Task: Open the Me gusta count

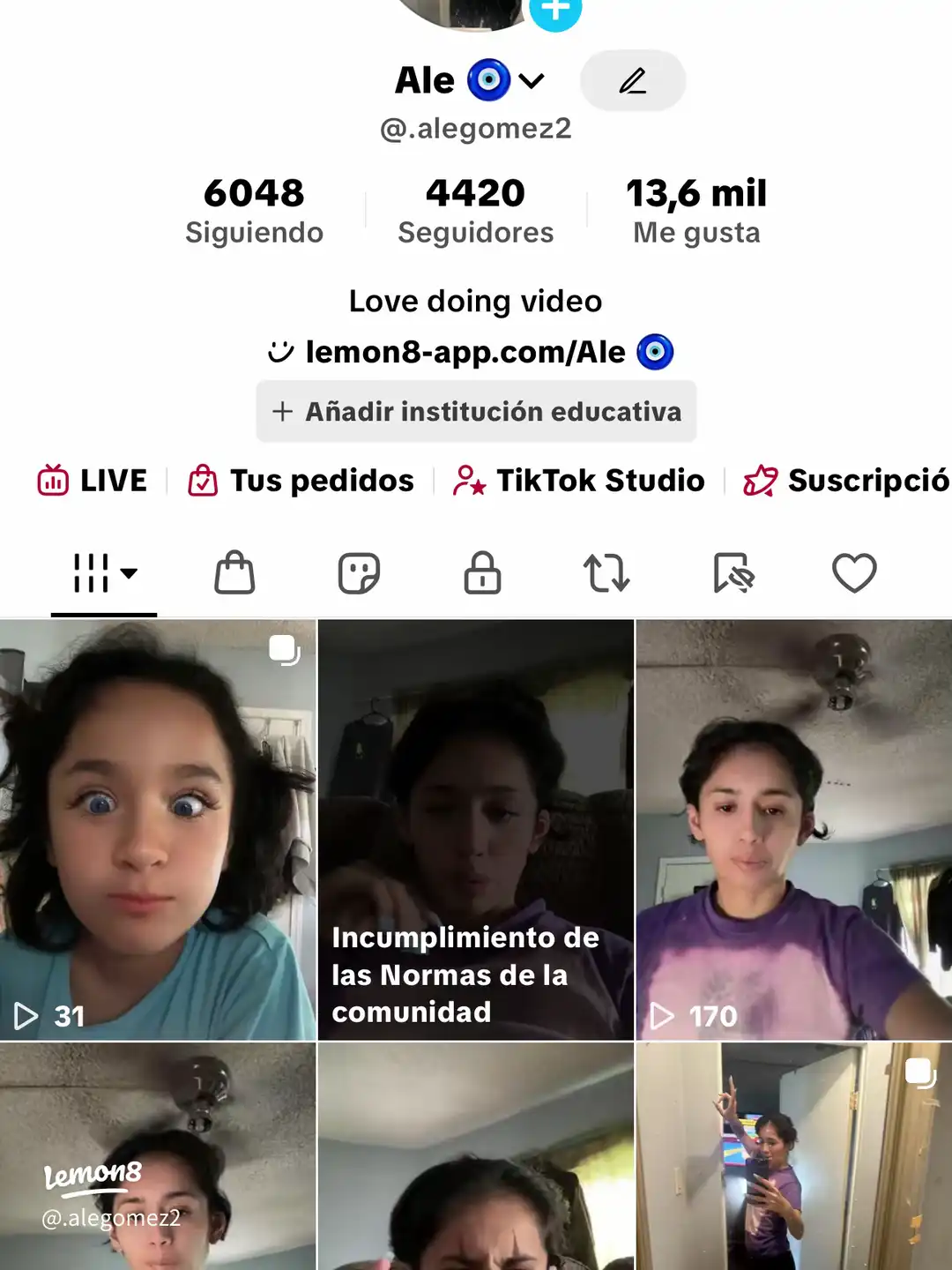Action: 696,212
